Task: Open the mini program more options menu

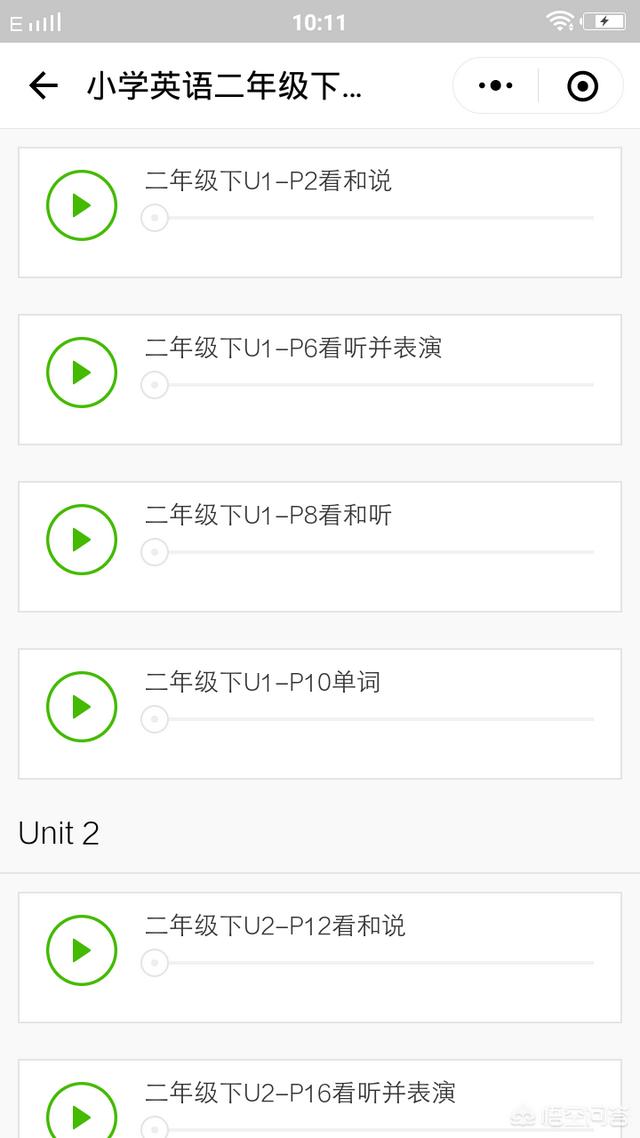Action: [496, 86]
